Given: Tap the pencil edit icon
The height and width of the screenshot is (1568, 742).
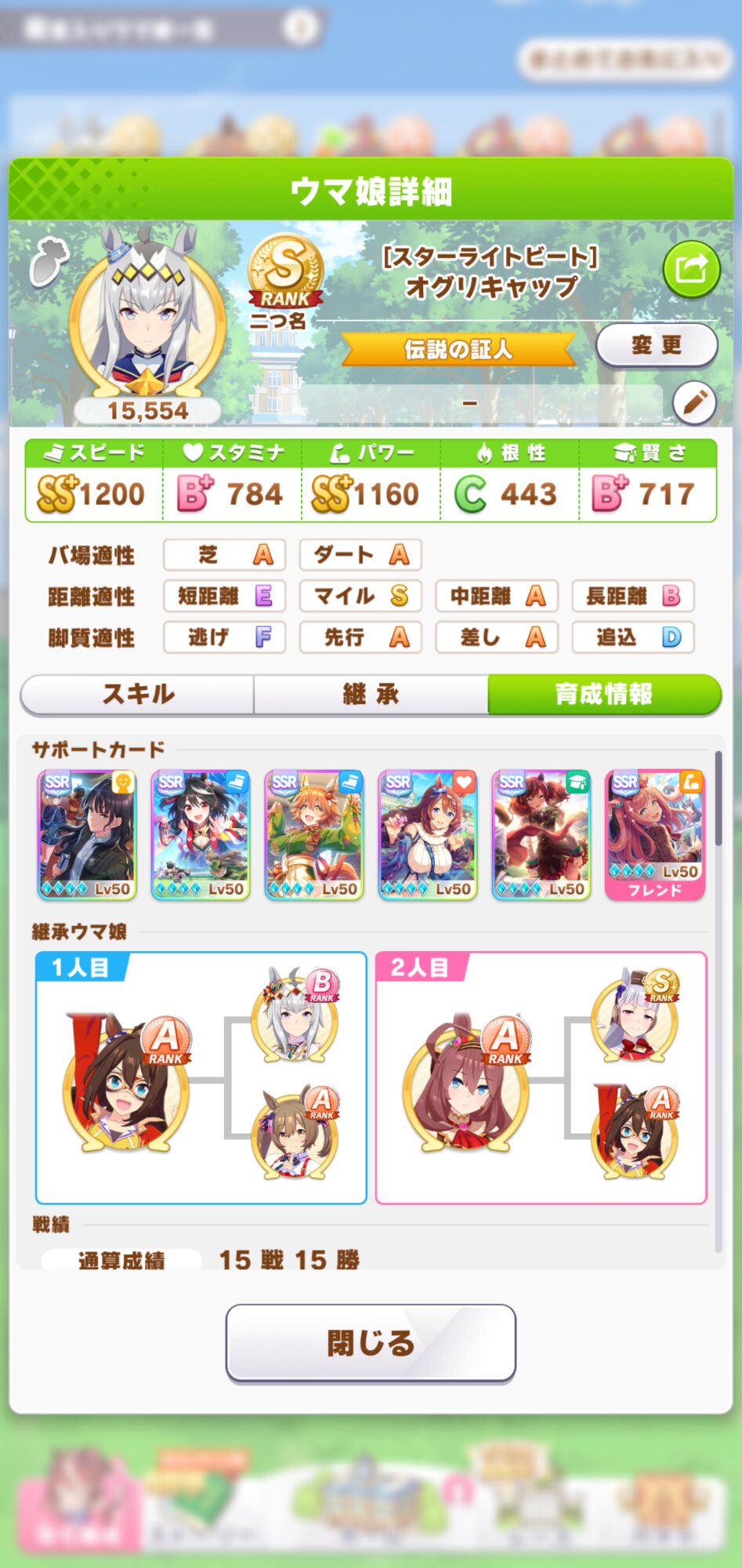Looking at the screenshot, I should point(694,403).
